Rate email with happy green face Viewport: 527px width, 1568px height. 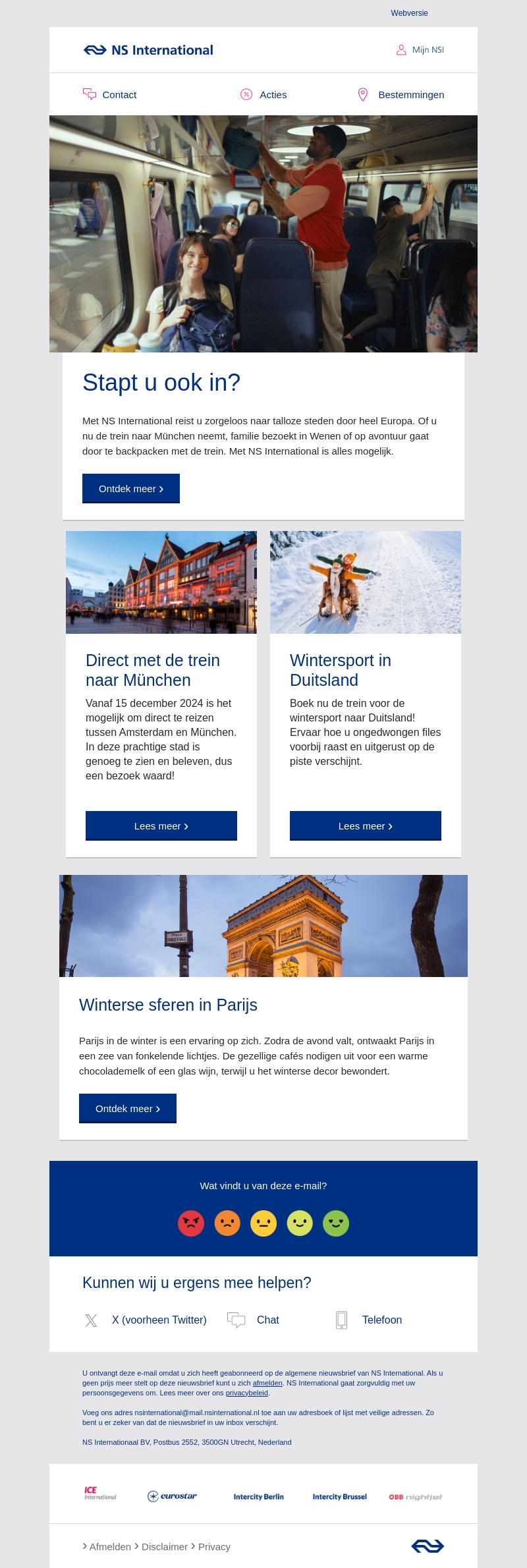coord(336,1223)
